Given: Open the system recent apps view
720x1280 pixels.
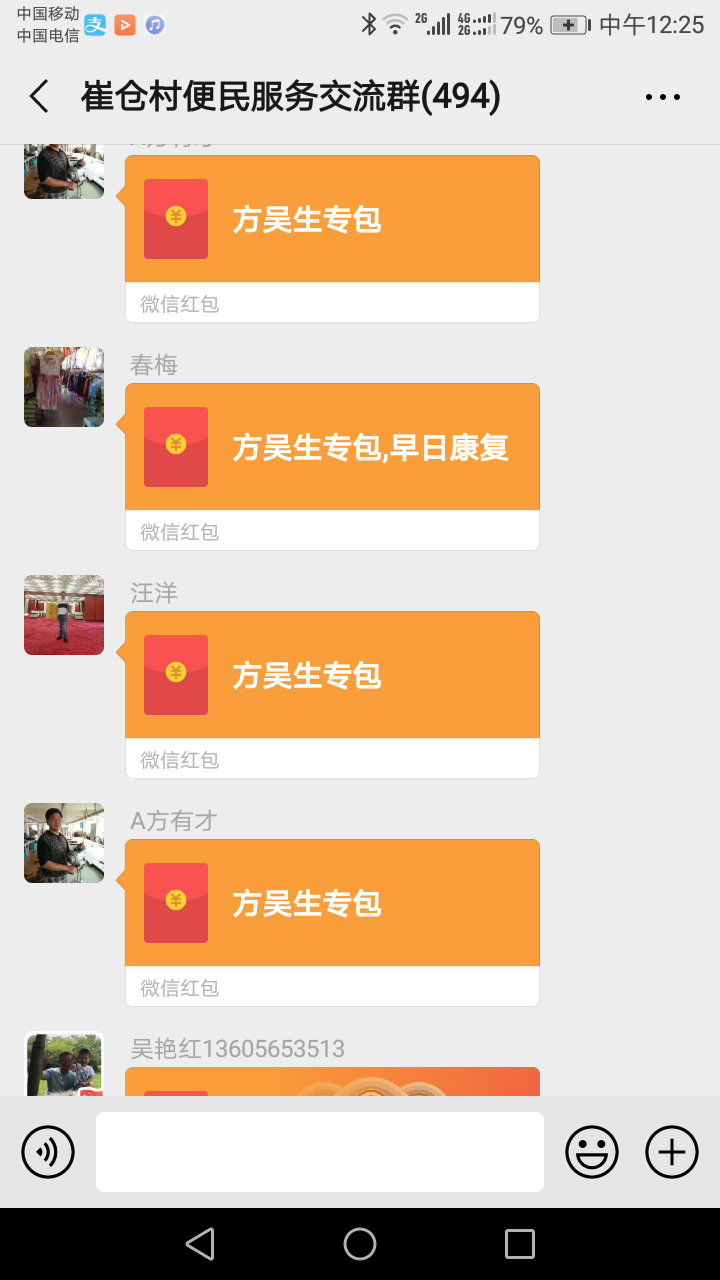Looking at the screenshot, I should 520,1244.
